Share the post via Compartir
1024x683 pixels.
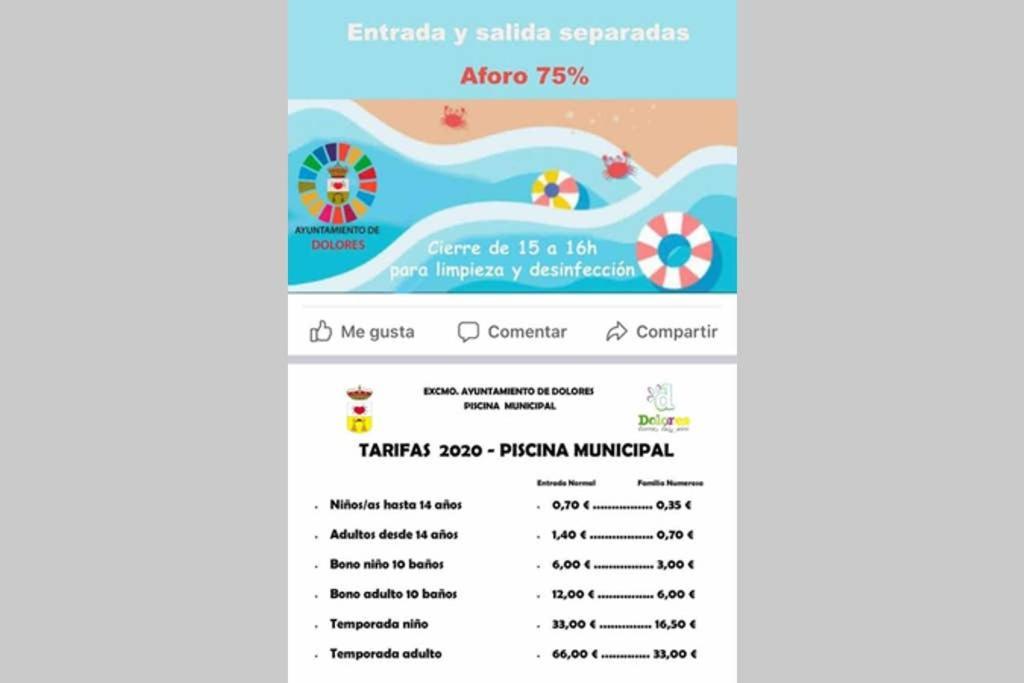(661, 332)
